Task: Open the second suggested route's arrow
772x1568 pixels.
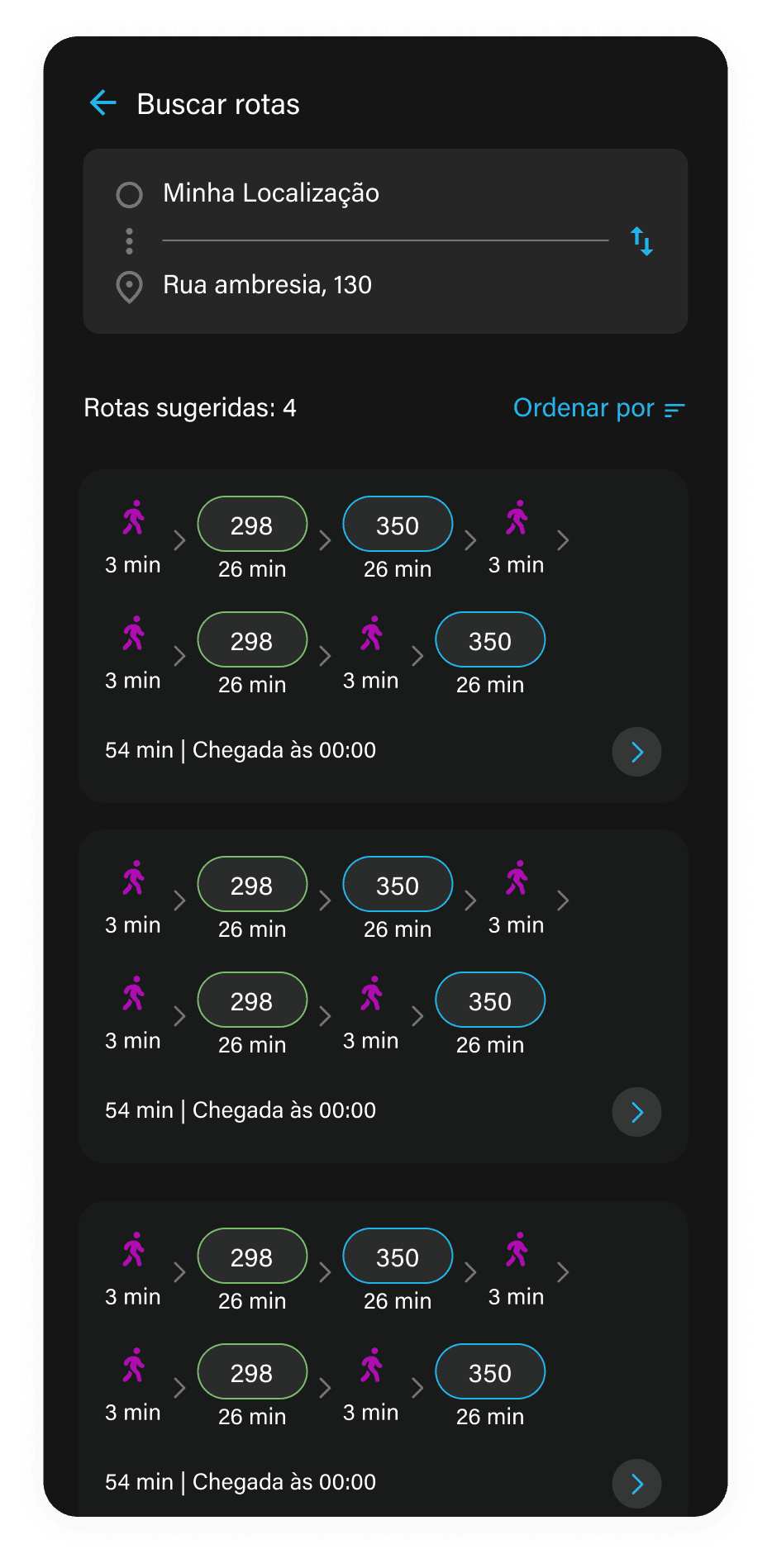Action: 636,1112
